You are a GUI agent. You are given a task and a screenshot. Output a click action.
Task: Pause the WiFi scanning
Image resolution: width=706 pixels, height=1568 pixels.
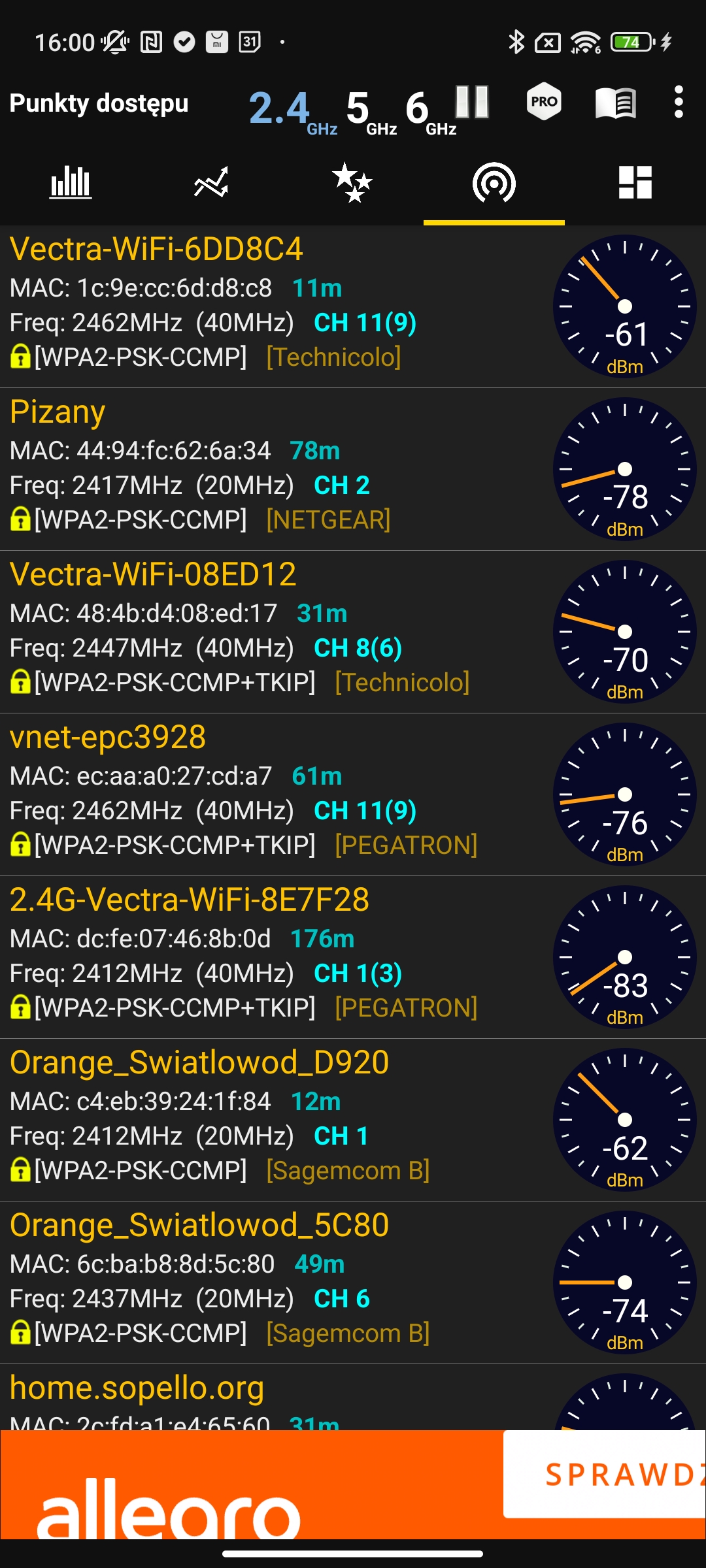coord(472,102)
